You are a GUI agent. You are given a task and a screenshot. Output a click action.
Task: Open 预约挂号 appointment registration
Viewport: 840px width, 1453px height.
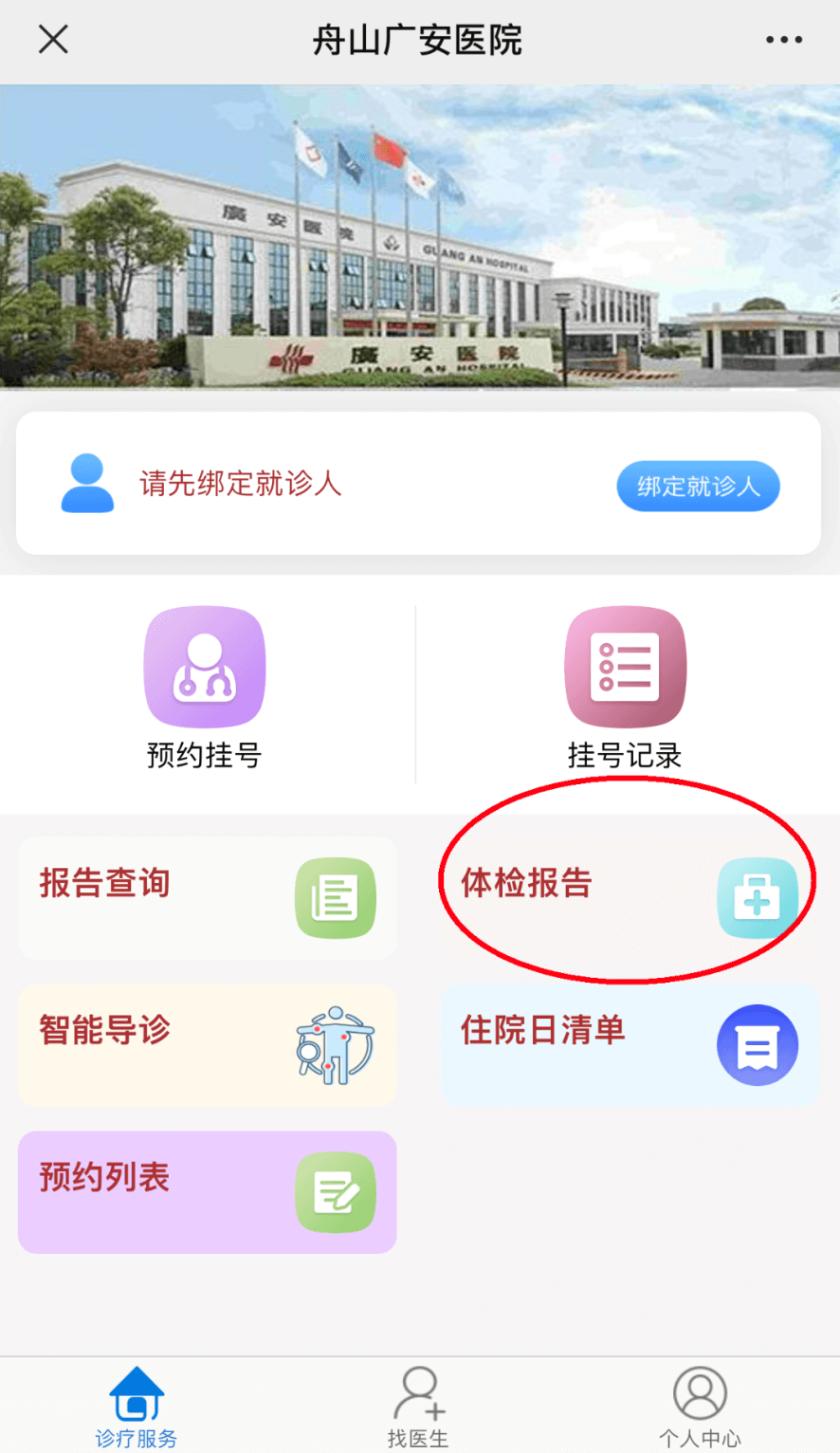(205, 687)
